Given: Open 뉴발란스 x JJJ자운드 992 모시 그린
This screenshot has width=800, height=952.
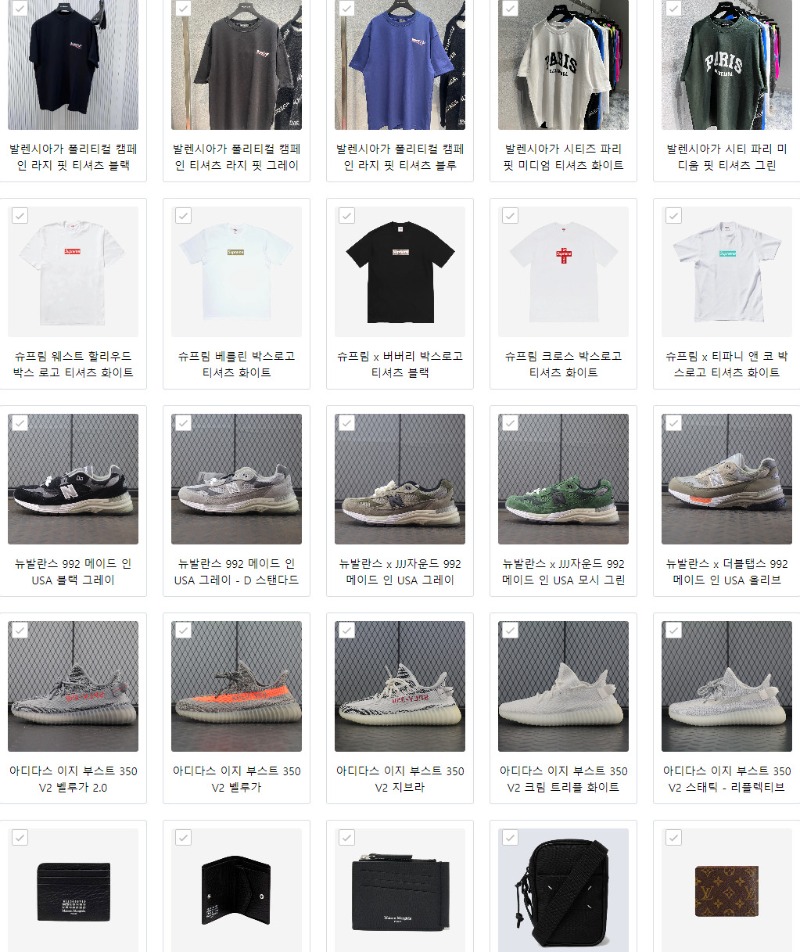Looking at the screenshot, I should tap(563, 479).
